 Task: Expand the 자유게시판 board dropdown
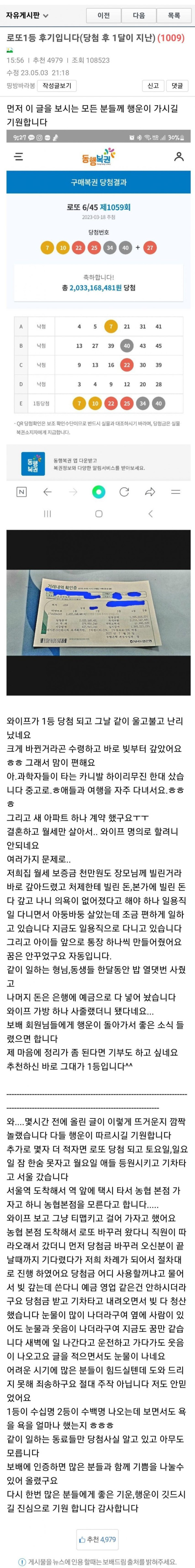tap(27, 15)
